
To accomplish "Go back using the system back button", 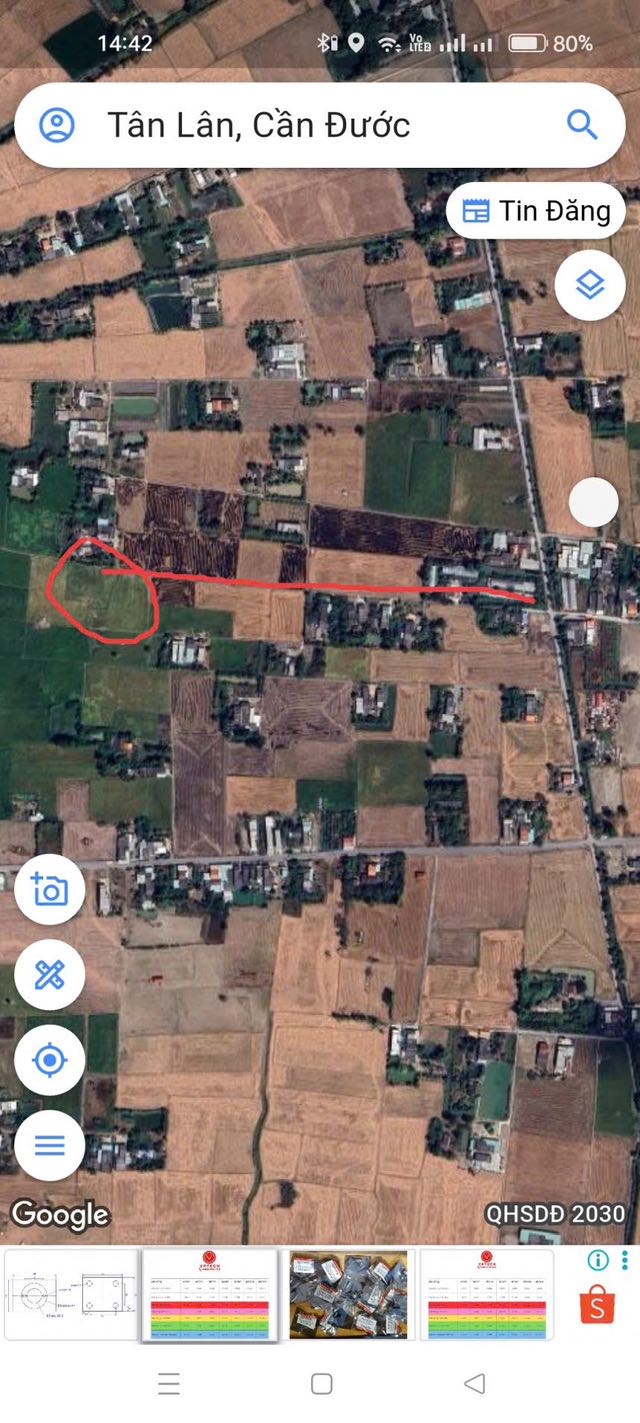I will click(475, 1383).
